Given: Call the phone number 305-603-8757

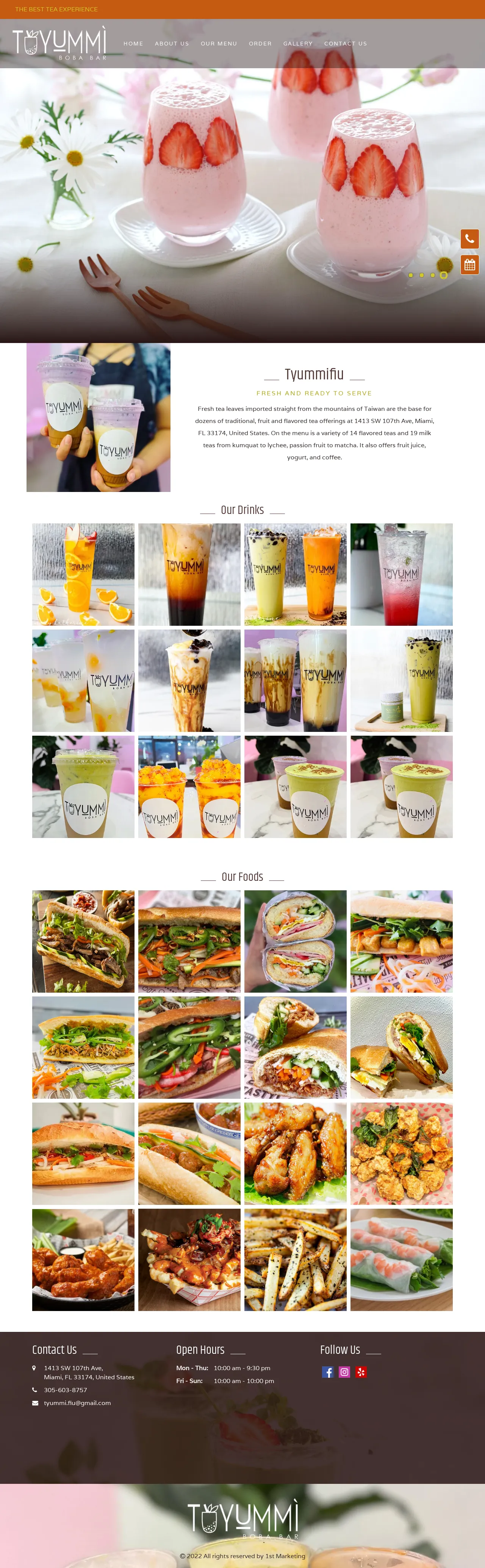Looking at the screenshot, I should coord(65,1389).
